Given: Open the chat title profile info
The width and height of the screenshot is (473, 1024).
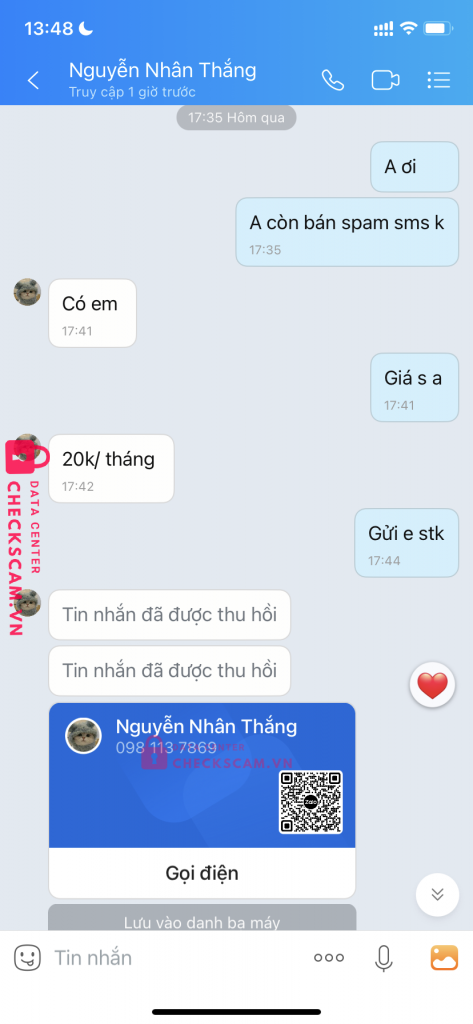Looking at the screenshot, I should (163, 80).
